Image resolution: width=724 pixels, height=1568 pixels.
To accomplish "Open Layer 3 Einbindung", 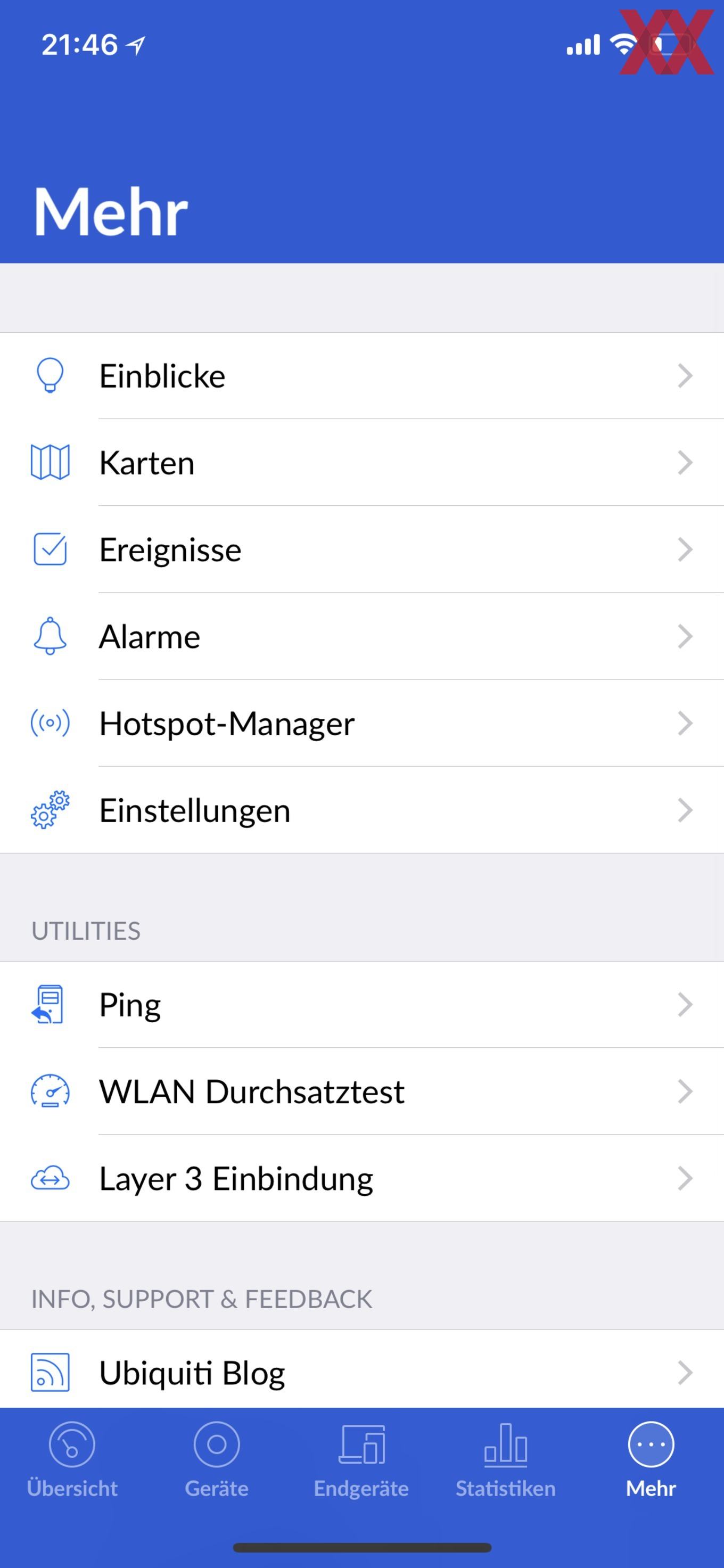I will 362,1178.
